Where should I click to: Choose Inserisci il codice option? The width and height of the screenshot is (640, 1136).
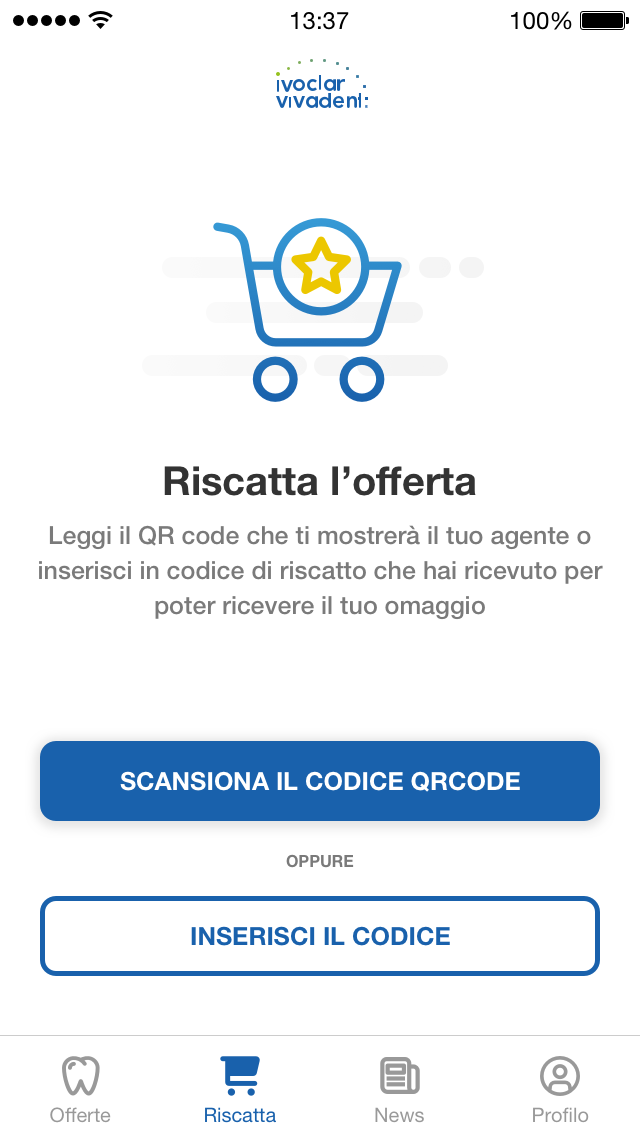click(x=320, y=936)
